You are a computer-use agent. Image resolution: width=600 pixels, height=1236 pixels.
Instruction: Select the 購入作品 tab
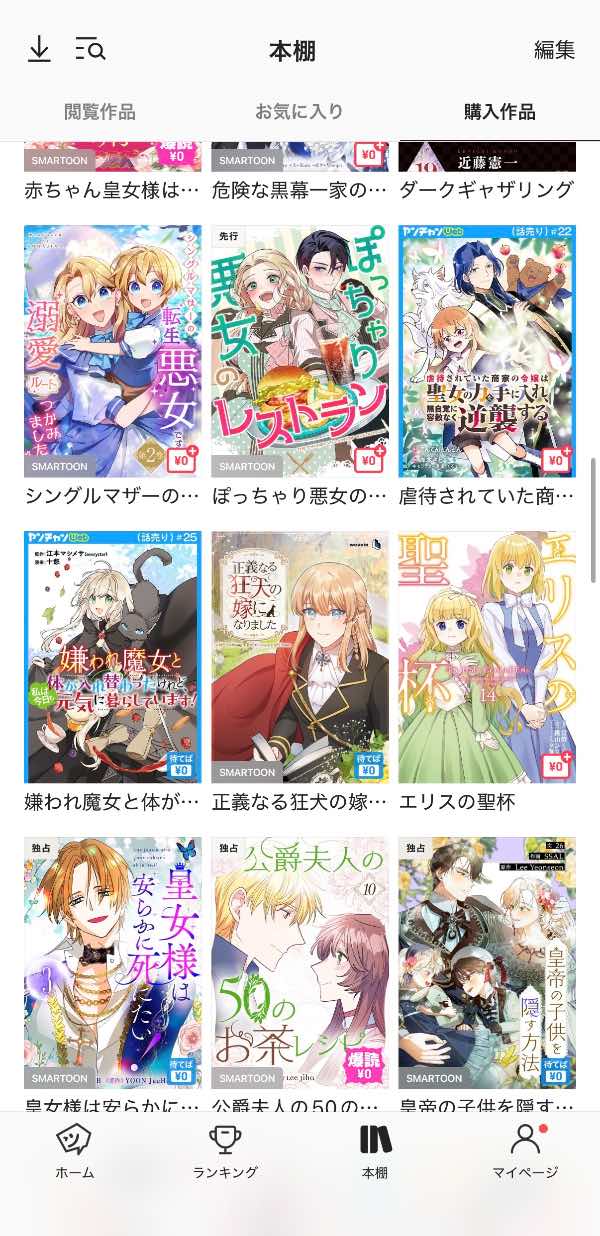pos(499,112)
